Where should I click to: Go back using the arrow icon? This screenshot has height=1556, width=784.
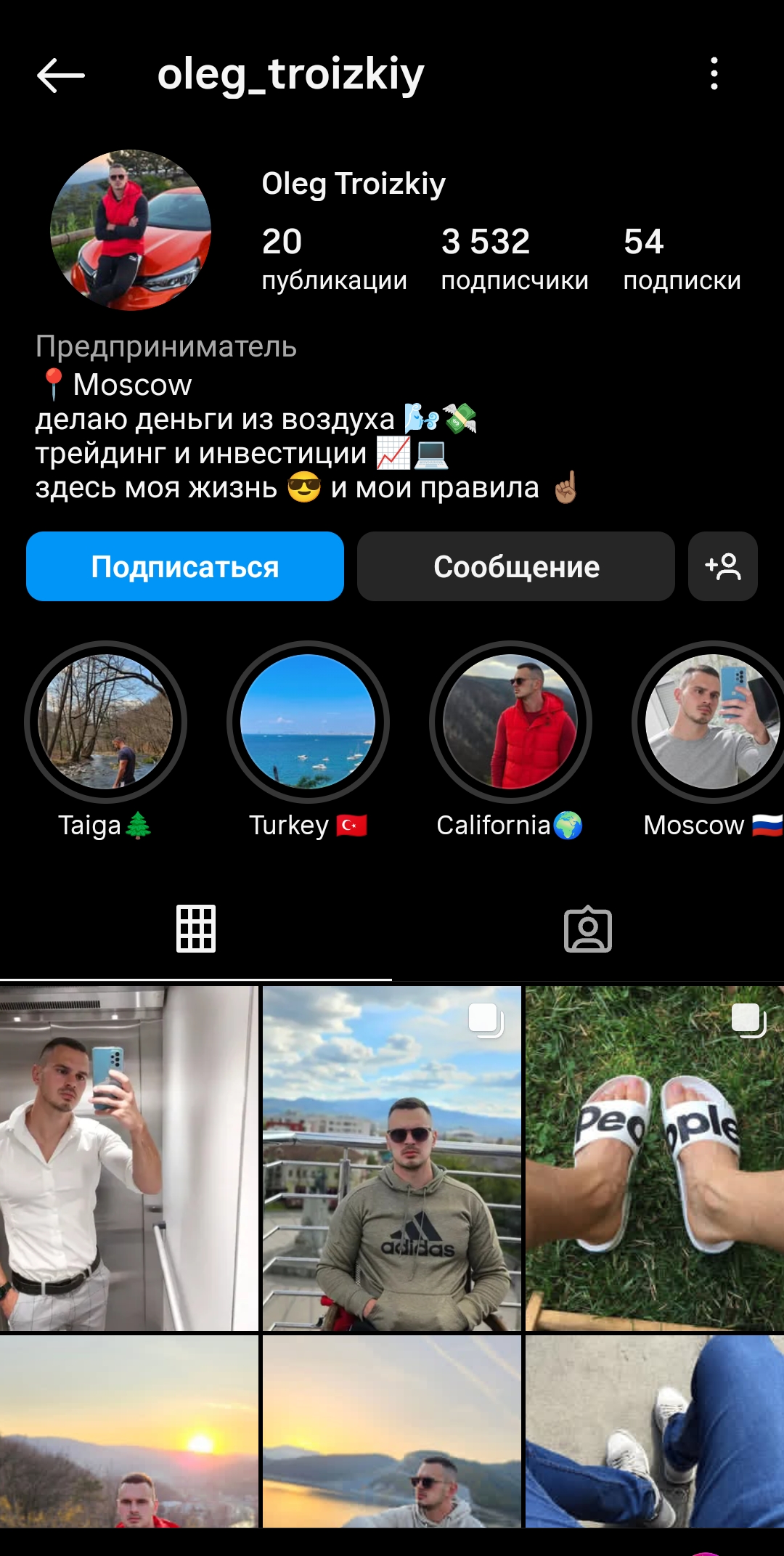point(61,75)
